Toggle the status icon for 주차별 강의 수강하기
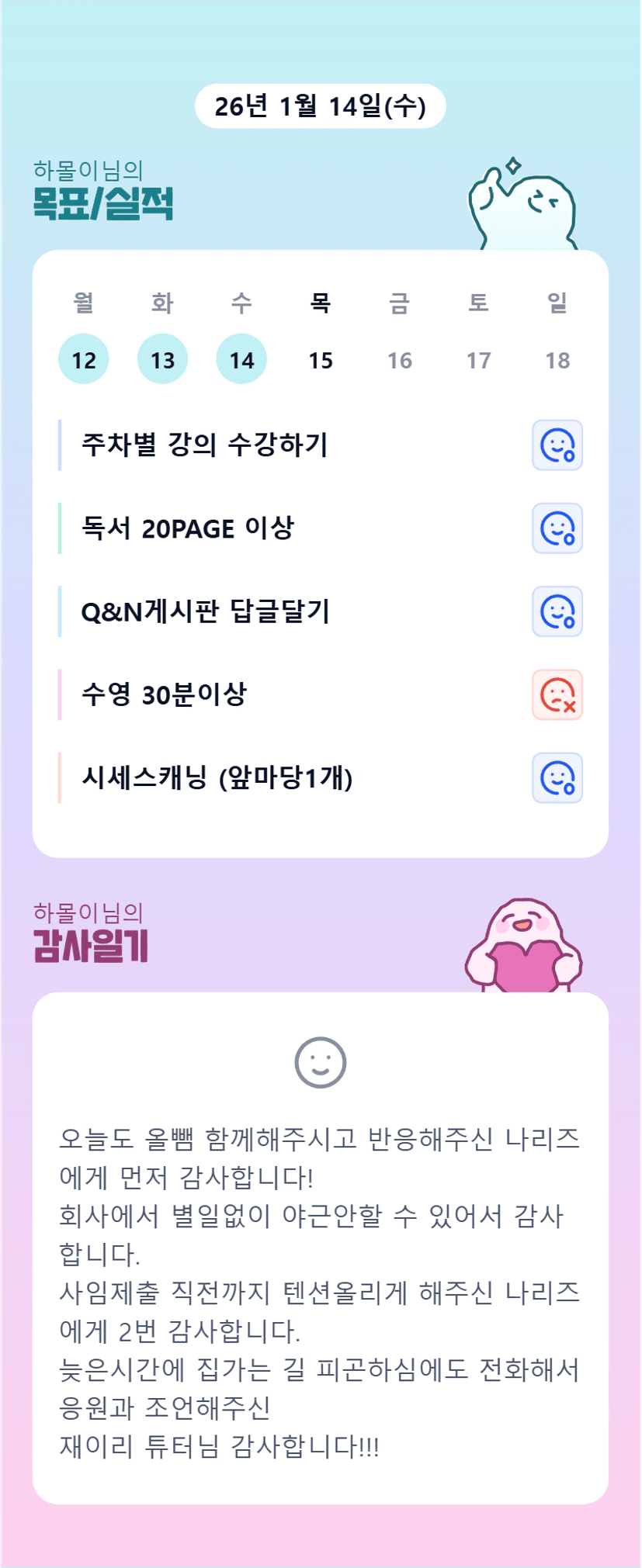Image resolution: width=642 pixels, height=1568 pixels. pyautogui.click(x=557, y=445)
